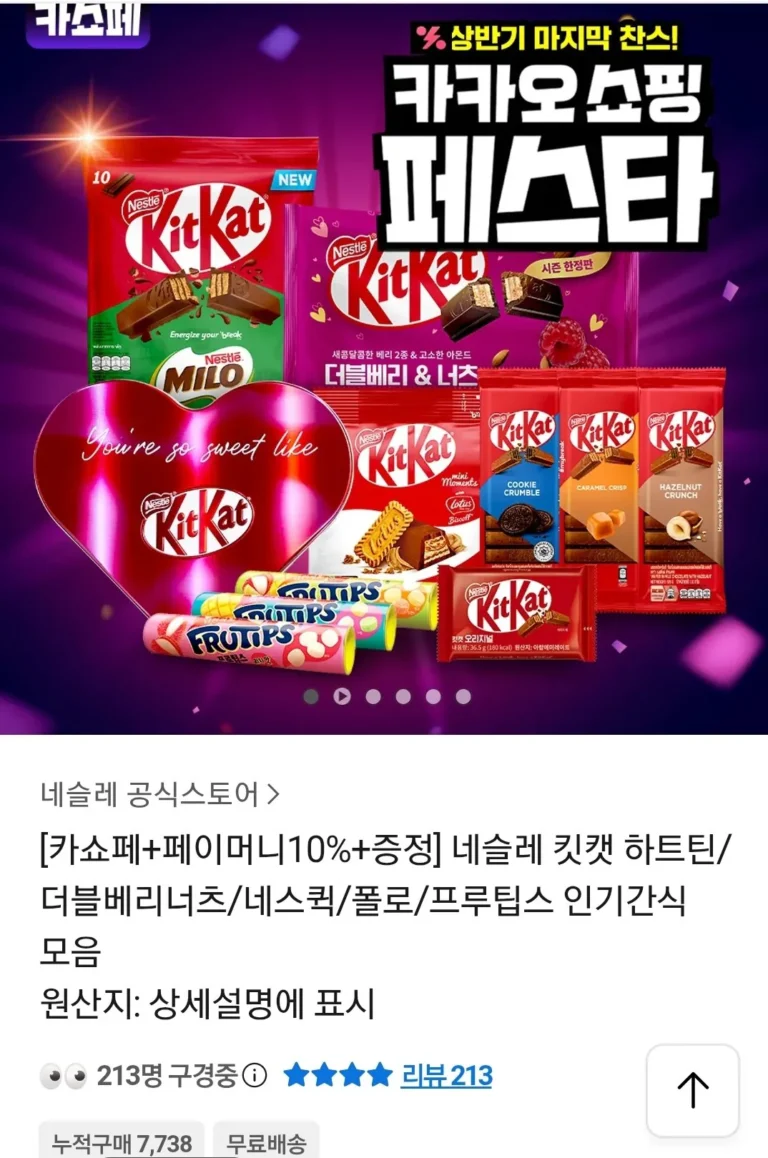This screenshot has width=768, height=1158.
Task: Tap the info icon next to 213명 구경중
Action: tap(256, 1076)
